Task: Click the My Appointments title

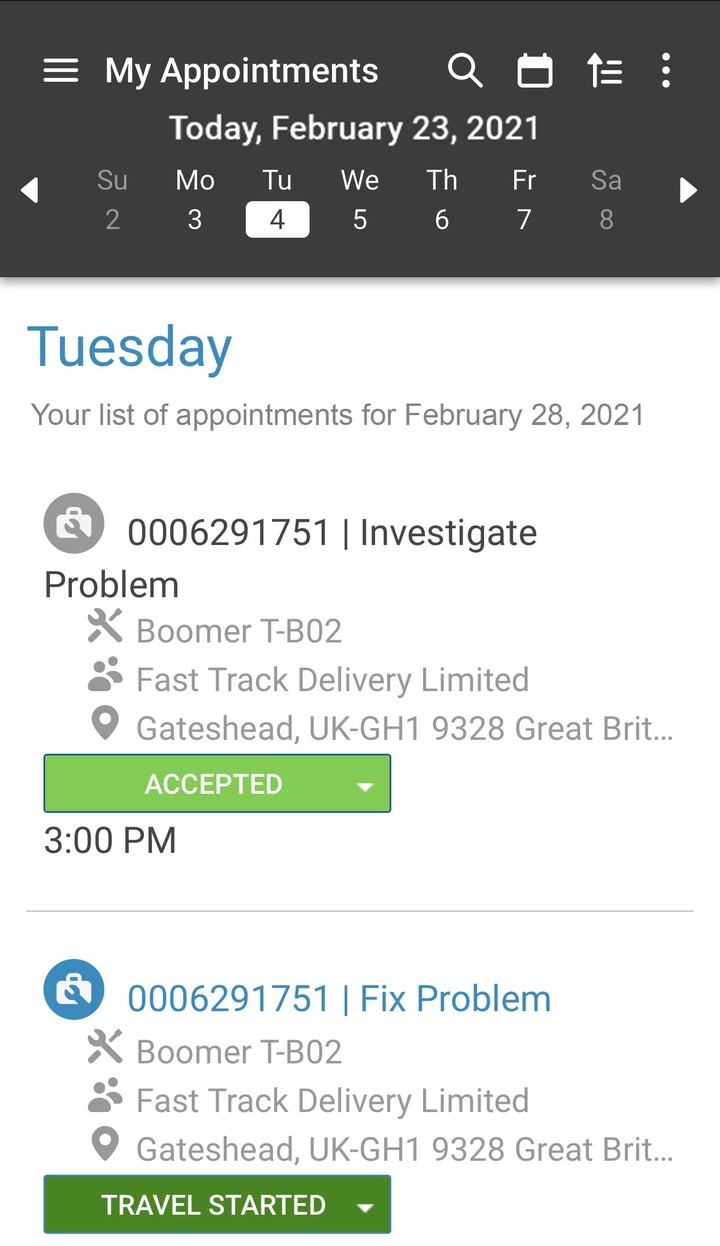Action: tap(241, 70)
